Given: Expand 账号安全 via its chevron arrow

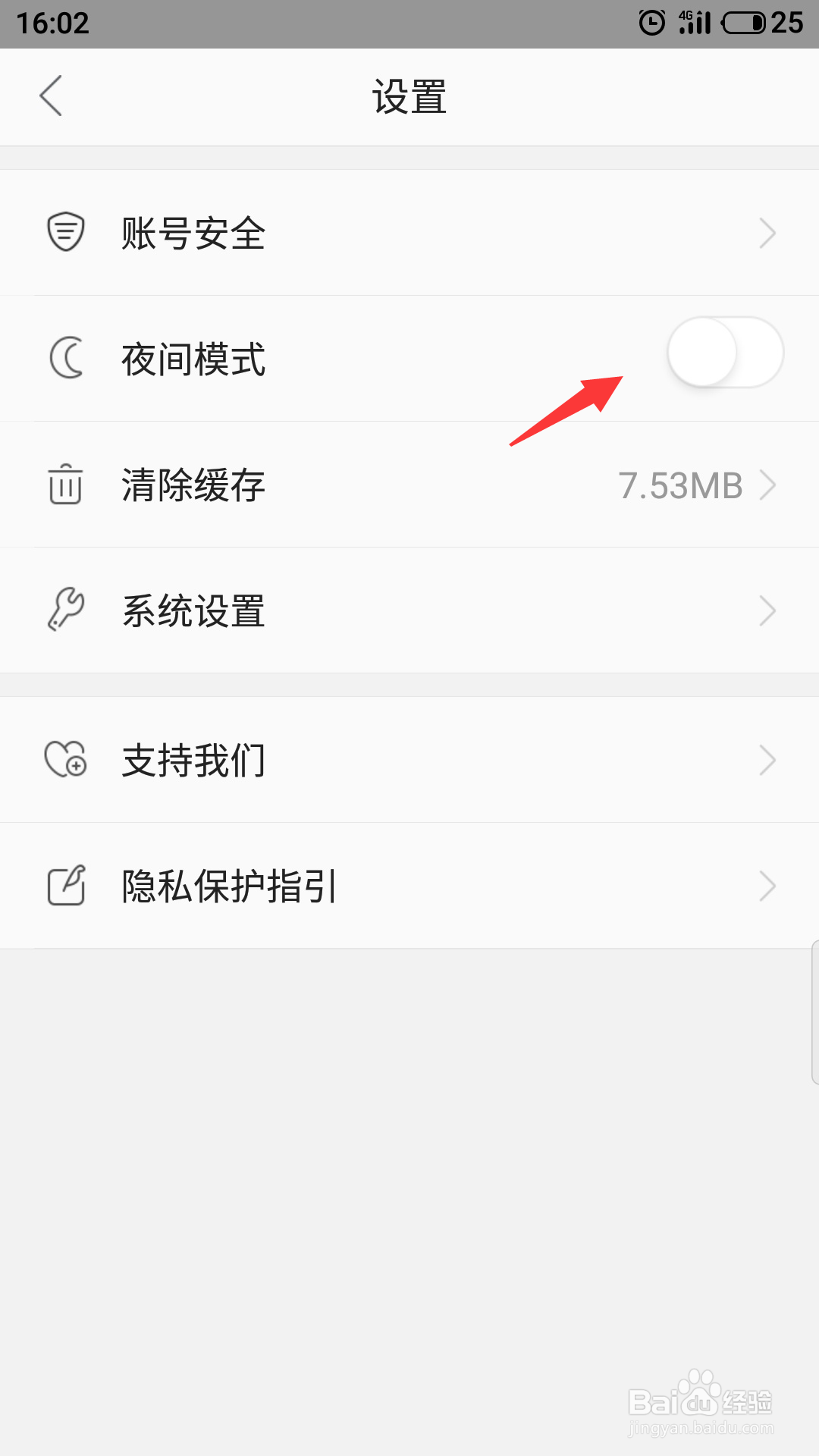Looking at the screenshot, I should tap(767, 233).
